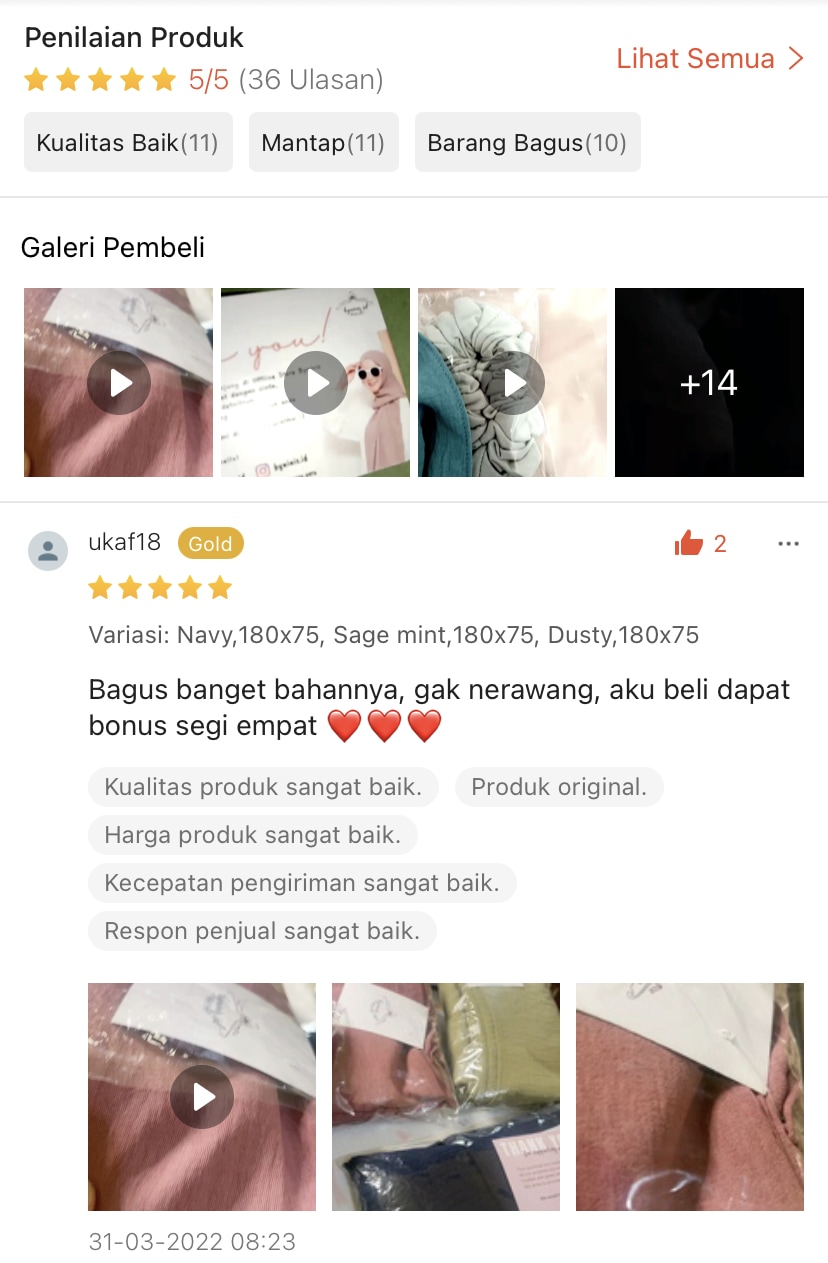Play first buyer gallery video with pink fabric
The width and height of the screenshot is (828, 1263).
pos(119,383)
